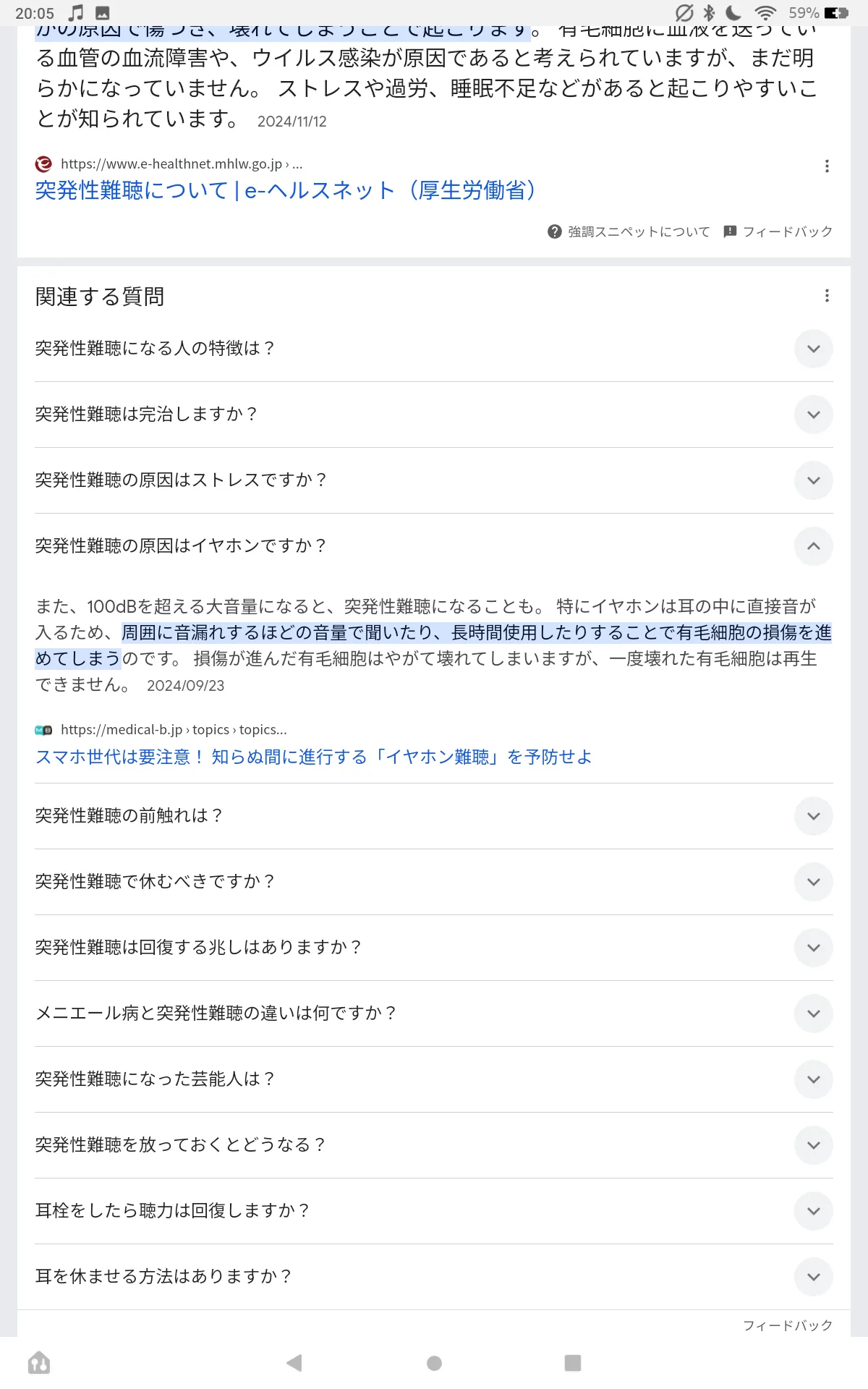Expand 耳栓をしたら聴力は回復しますか？
868x1389 pixels.
434,1211
